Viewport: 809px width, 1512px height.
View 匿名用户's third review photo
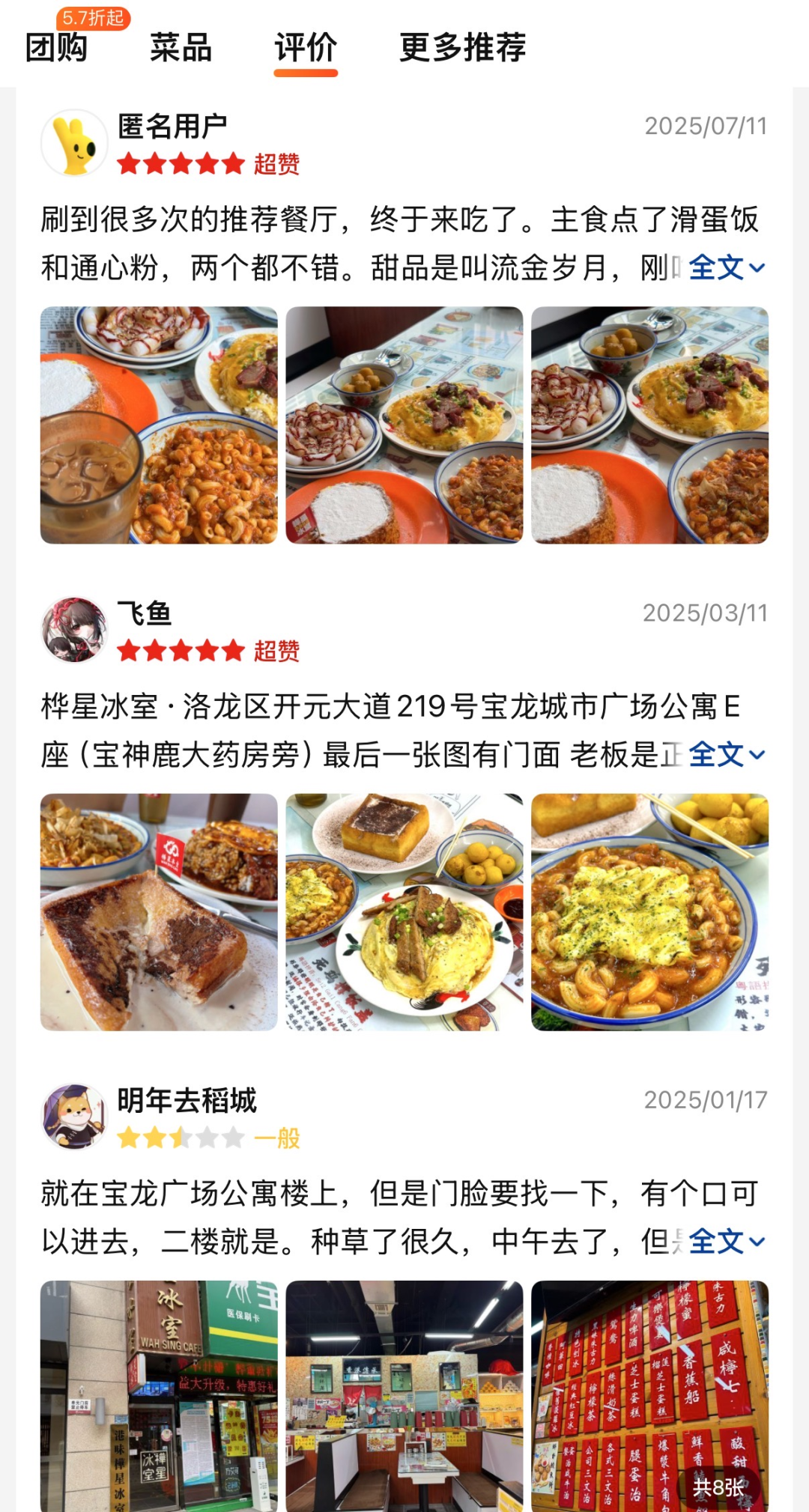tap(649, 425)
